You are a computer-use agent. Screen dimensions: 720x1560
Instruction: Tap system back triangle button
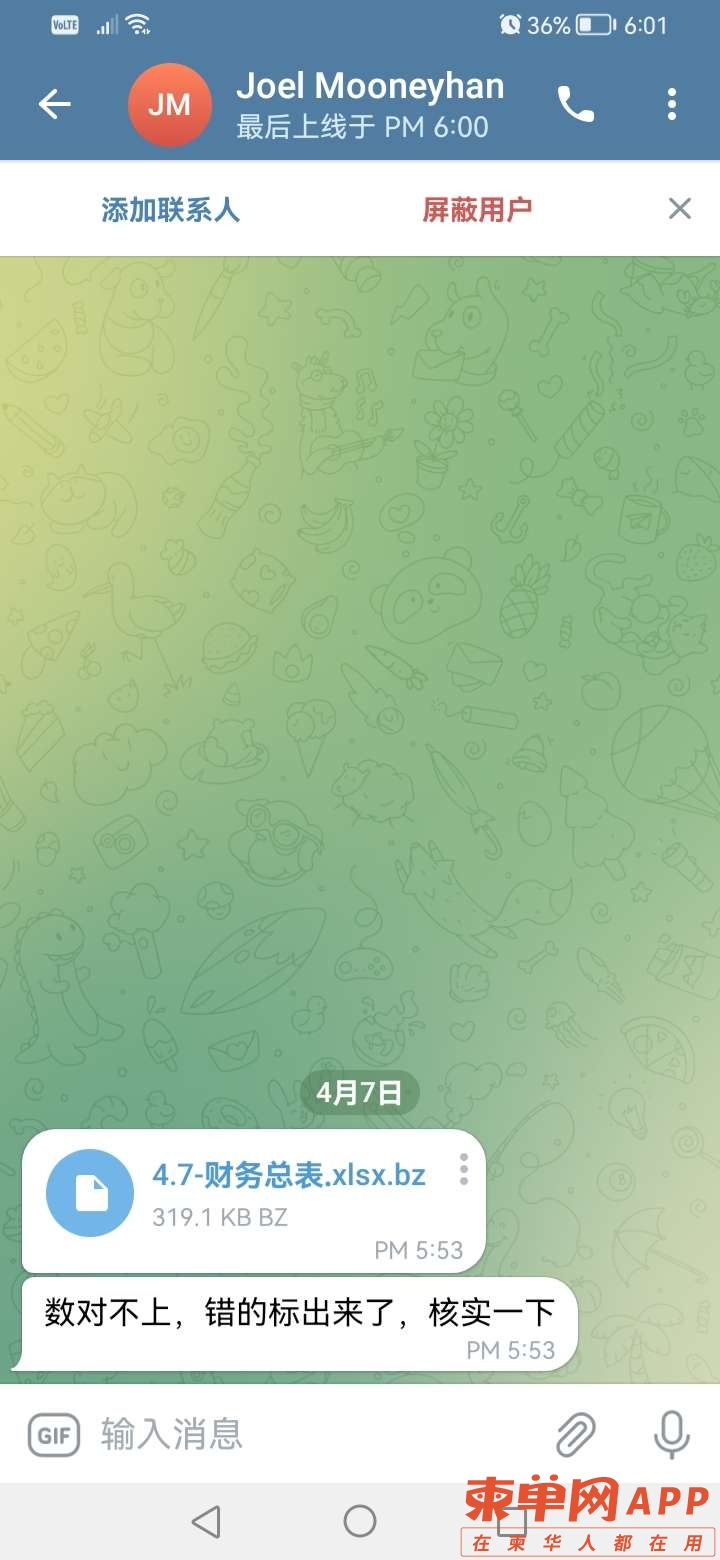(x=206, y=1521)
